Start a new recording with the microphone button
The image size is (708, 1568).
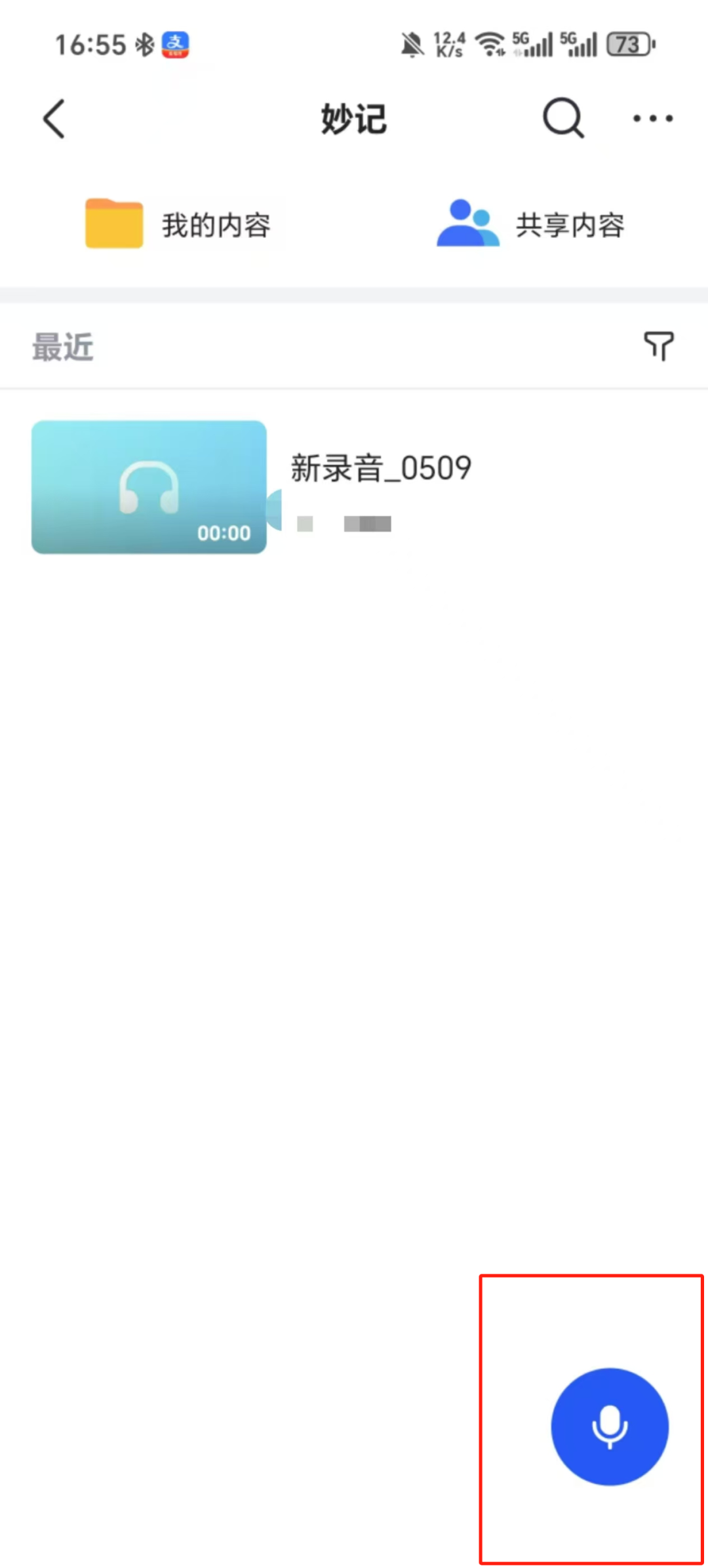pyautogui.click(x=610, y=1426)
